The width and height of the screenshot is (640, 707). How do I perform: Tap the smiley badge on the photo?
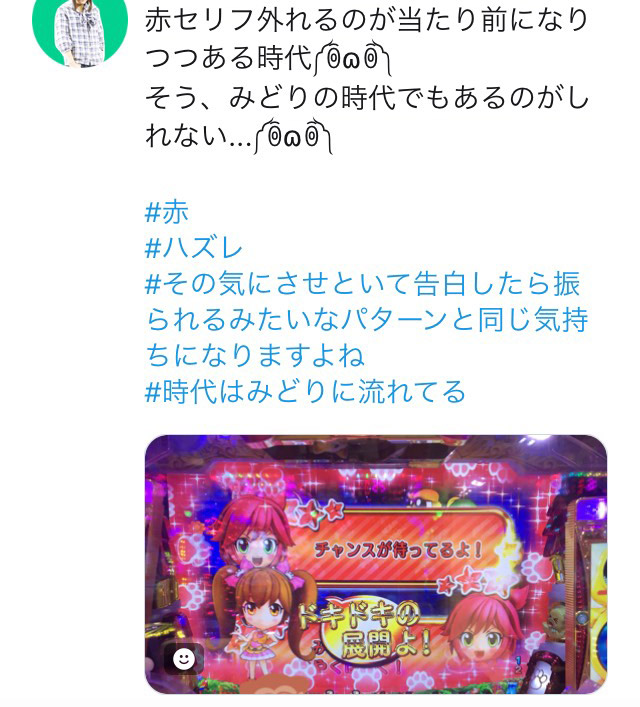pos(184,658)
